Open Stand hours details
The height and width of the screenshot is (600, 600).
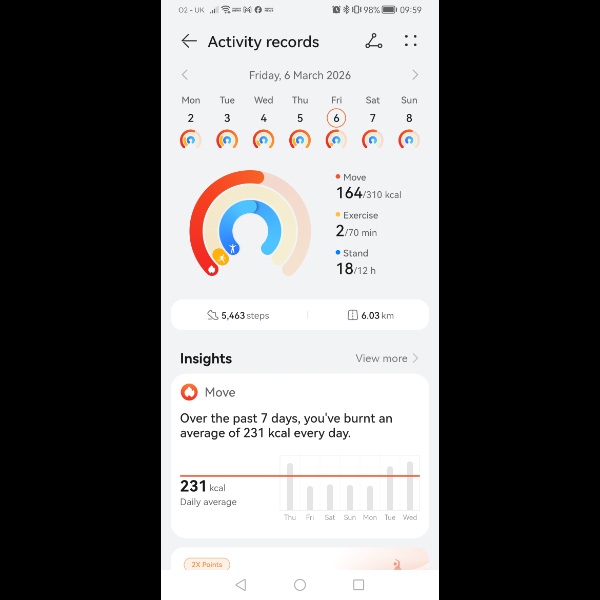(356, 262)
